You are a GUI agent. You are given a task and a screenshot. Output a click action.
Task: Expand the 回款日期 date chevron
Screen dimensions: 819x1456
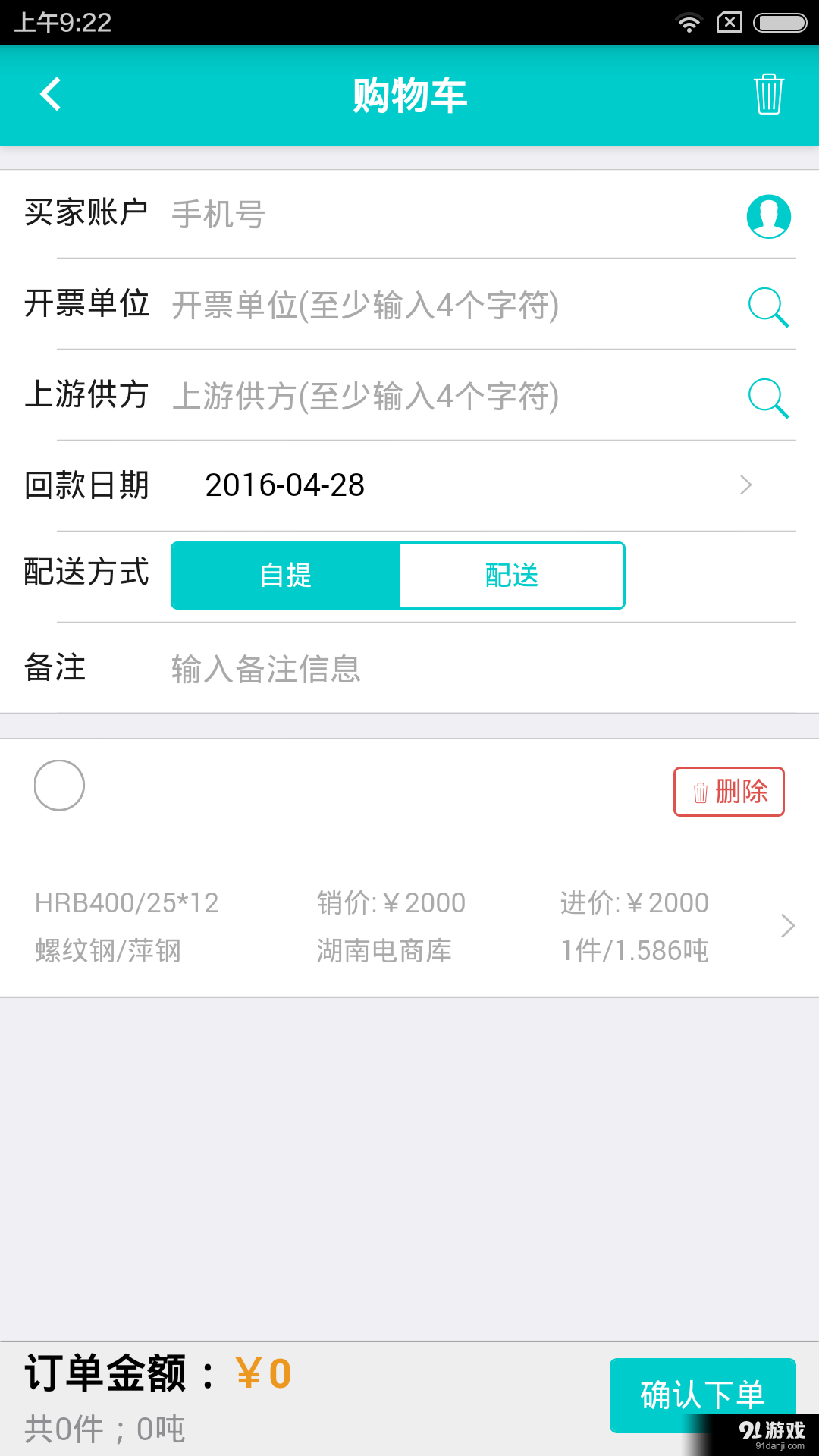747,484
